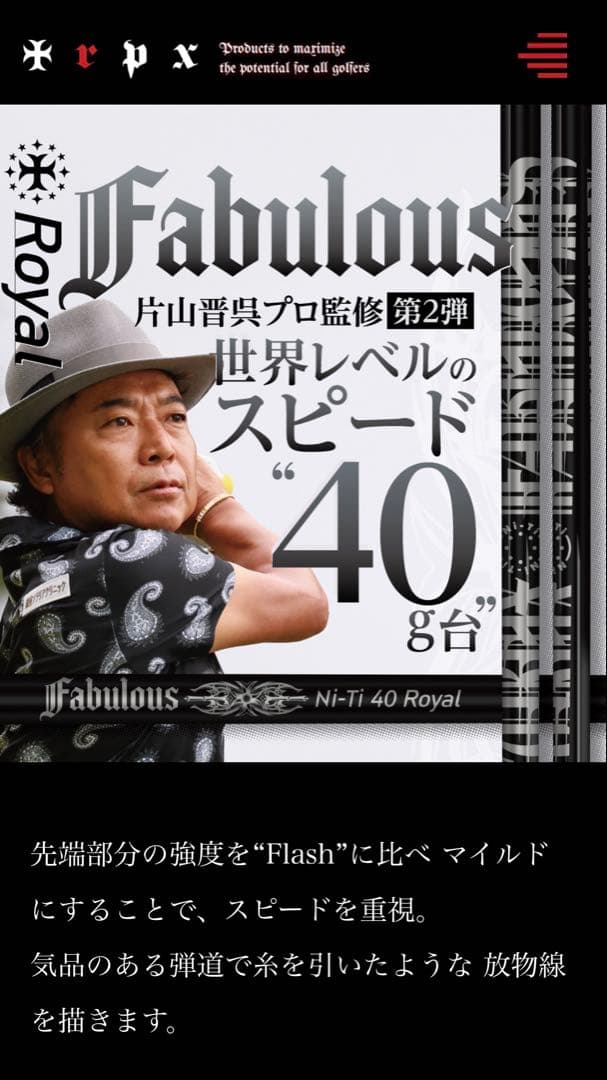The height and width of the screenshot is (1080, 607).
Task: Open the red hamburger menu
Action: [543, 55]
